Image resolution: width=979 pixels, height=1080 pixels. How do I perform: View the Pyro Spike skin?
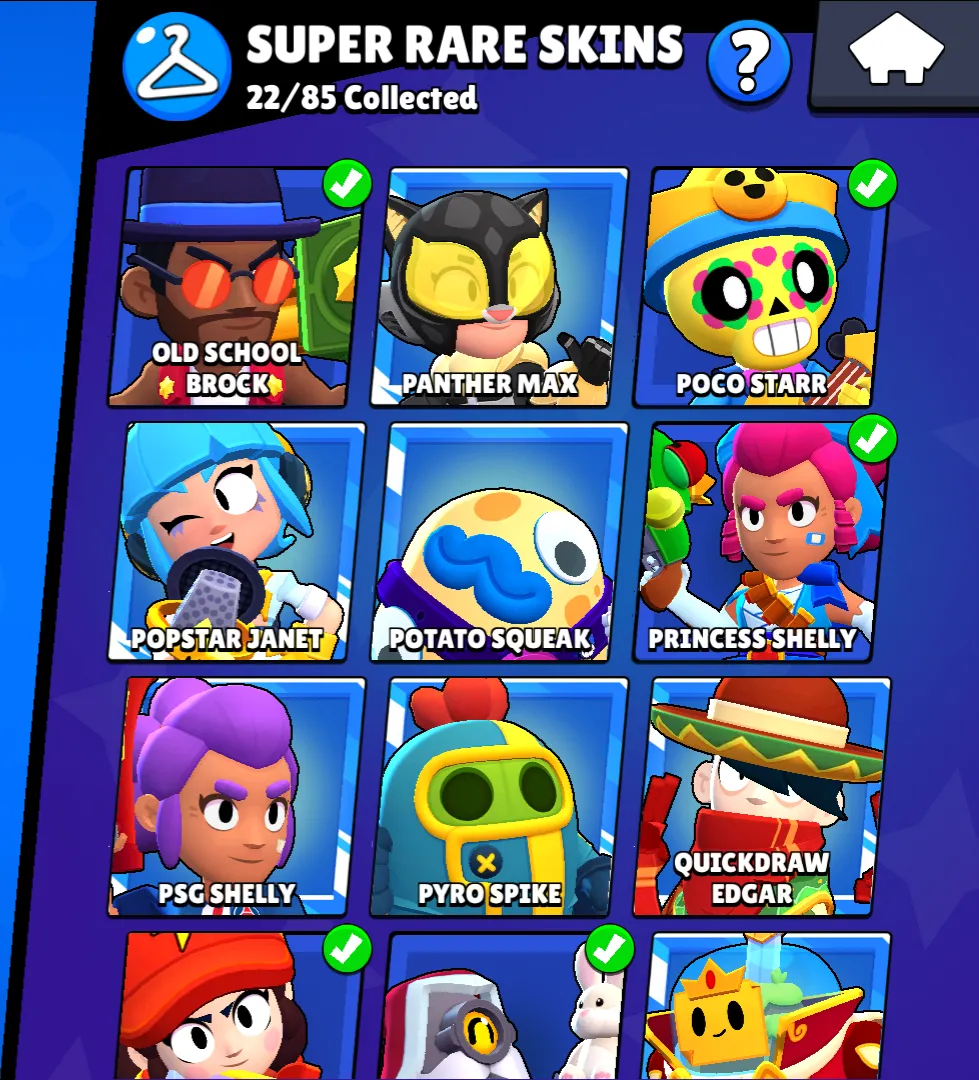click(498, 797)
